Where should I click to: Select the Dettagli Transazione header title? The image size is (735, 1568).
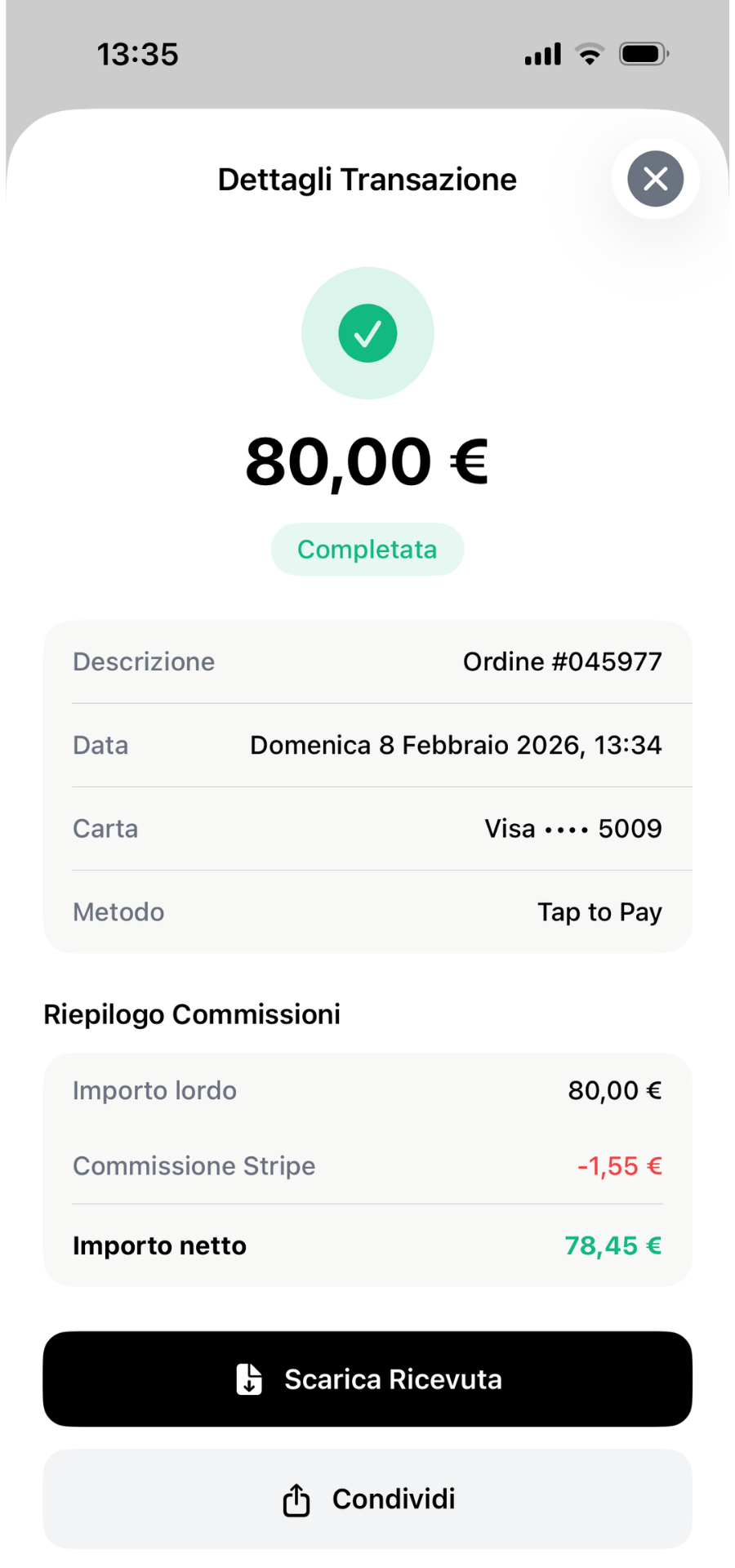pos(367,179)
